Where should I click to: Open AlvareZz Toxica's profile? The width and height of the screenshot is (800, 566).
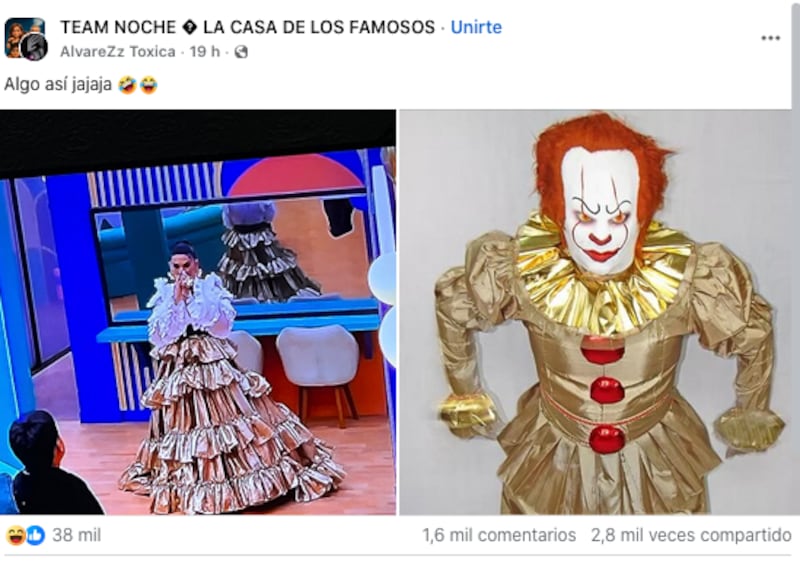coord(117,51)
